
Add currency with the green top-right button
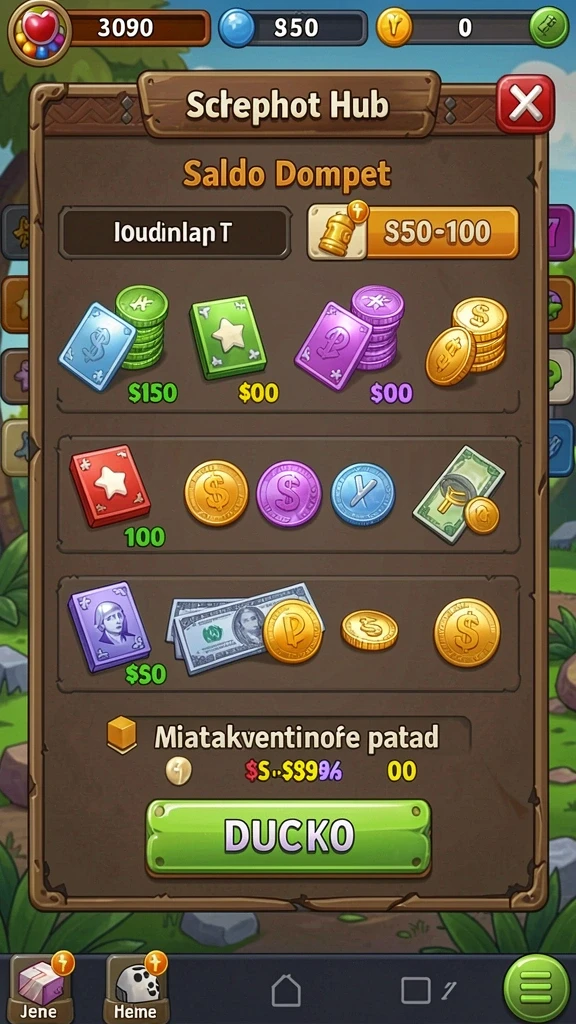549,27
